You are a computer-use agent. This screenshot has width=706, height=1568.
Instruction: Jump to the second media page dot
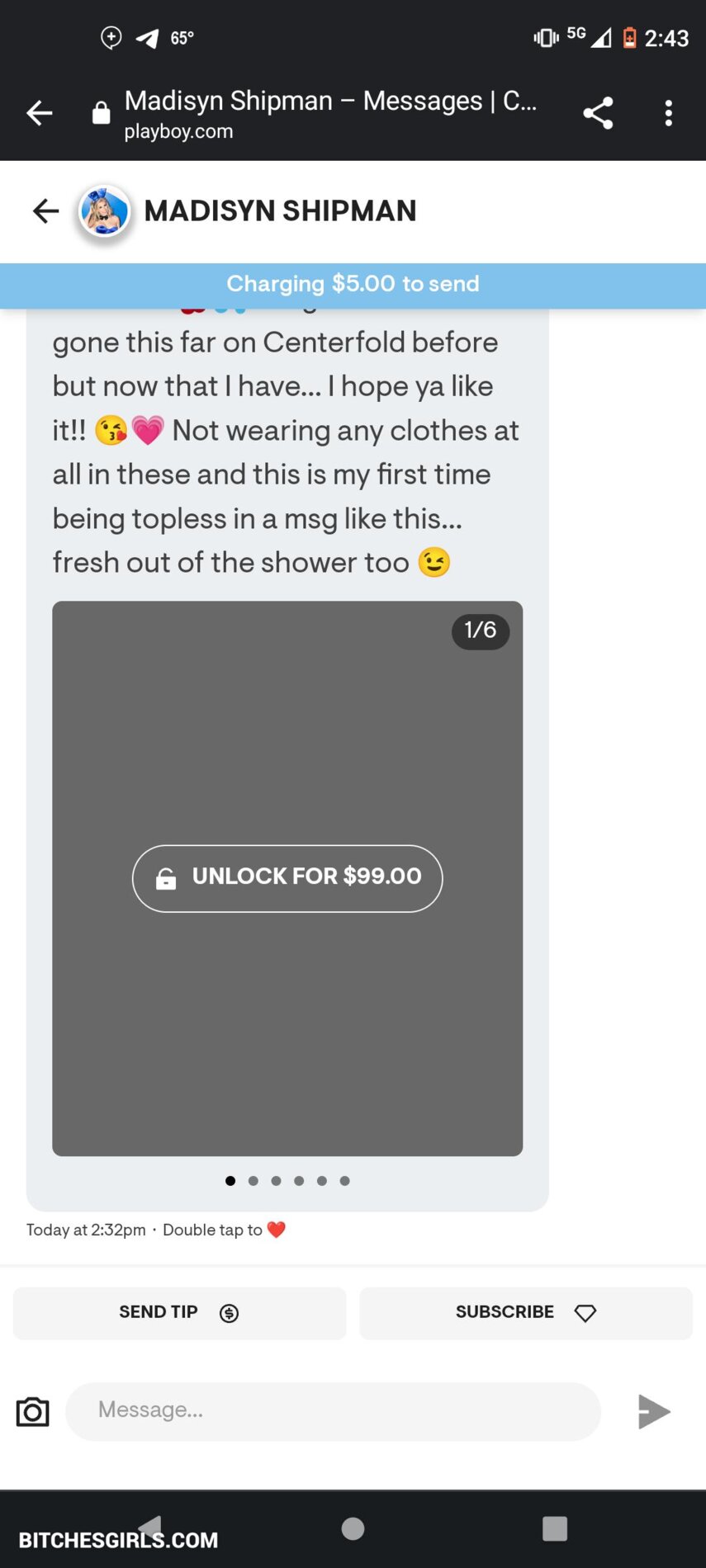click(253, 1181)
